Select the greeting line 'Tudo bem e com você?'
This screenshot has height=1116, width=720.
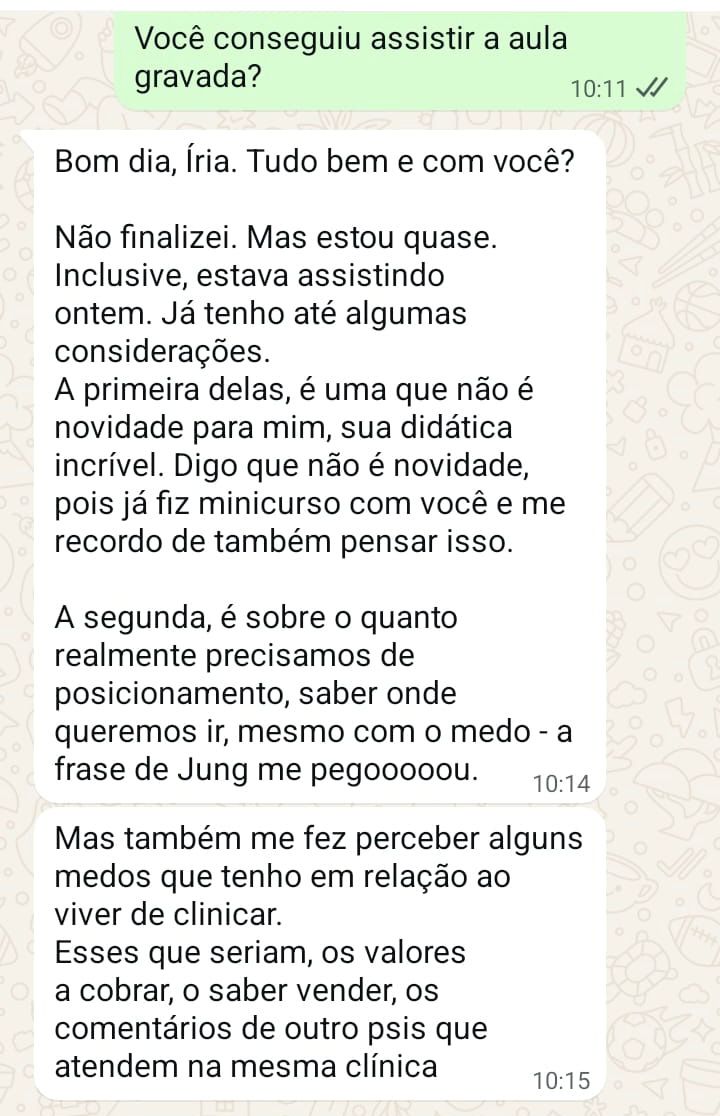(x=410, y=160)
